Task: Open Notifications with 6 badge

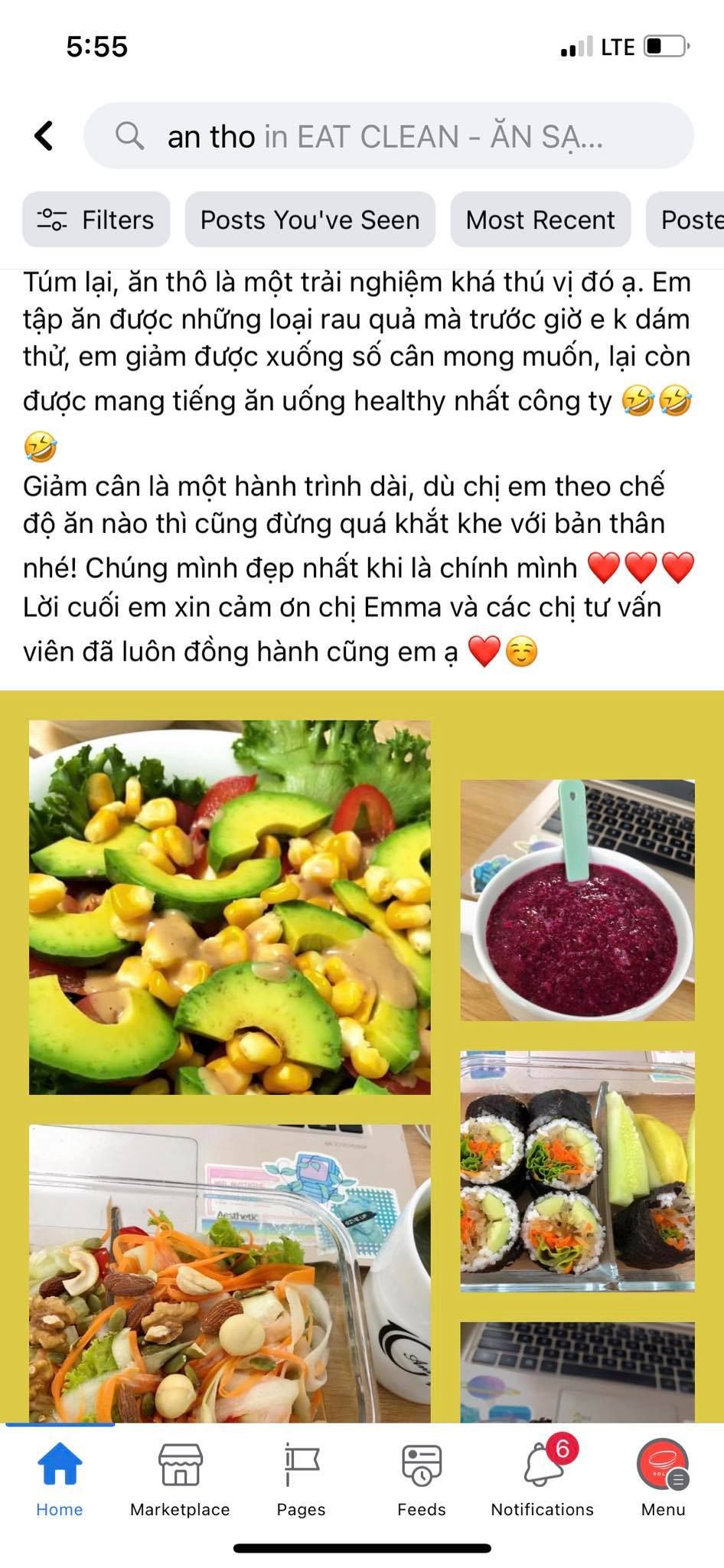Action: click(543, 1478)
